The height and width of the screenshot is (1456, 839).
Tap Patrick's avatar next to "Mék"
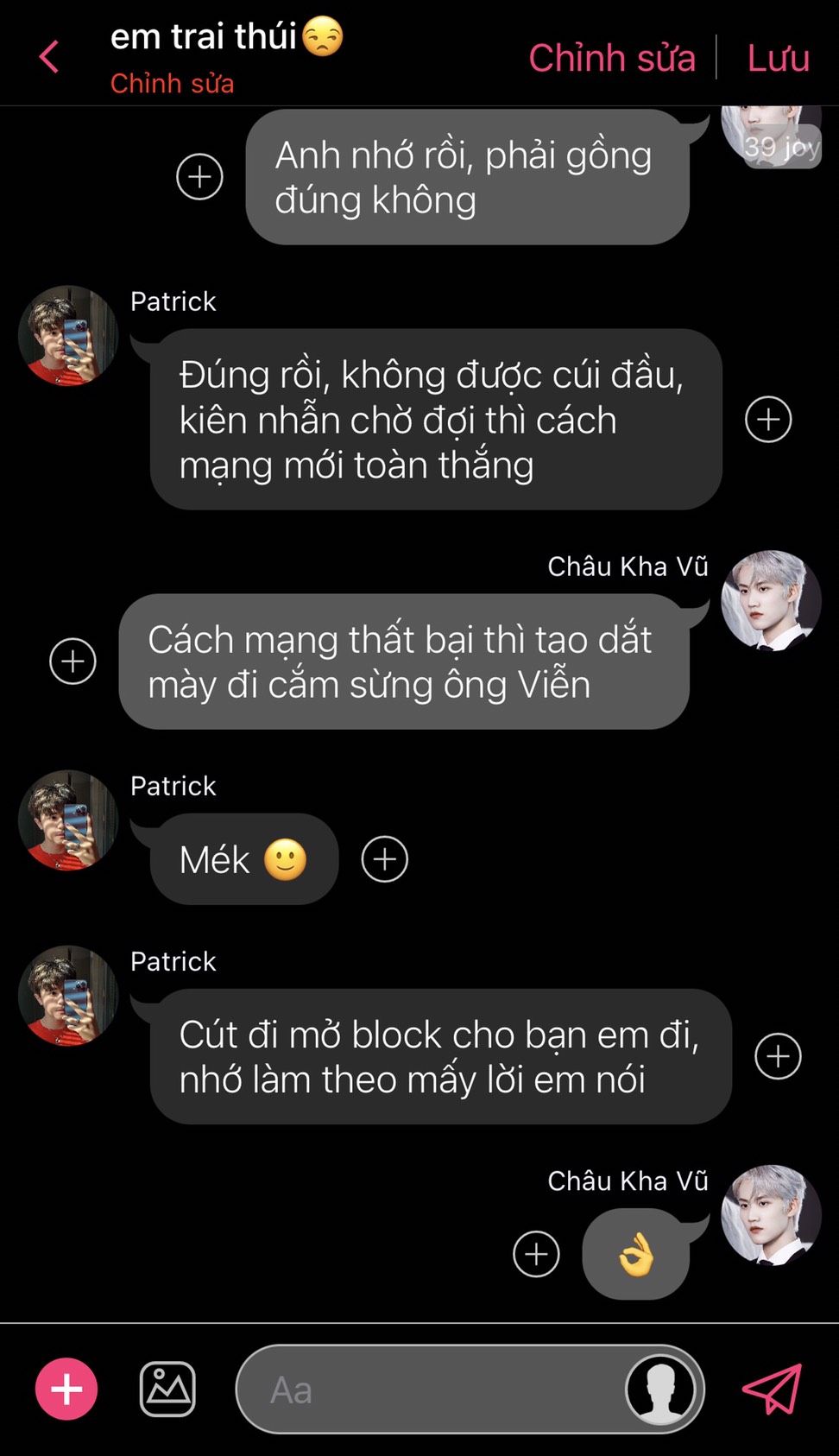pyautogui.click(x=68, y=820)
